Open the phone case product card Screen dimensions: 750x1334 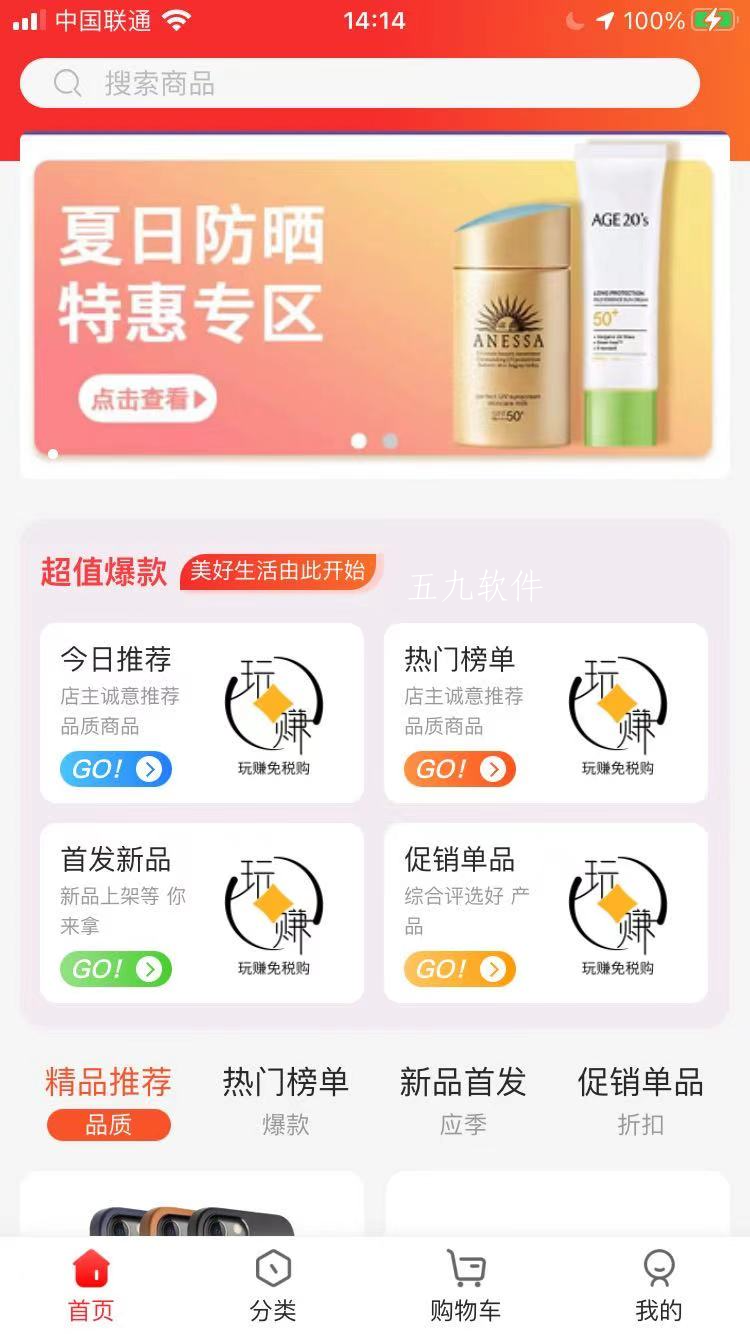point(192,1210)
